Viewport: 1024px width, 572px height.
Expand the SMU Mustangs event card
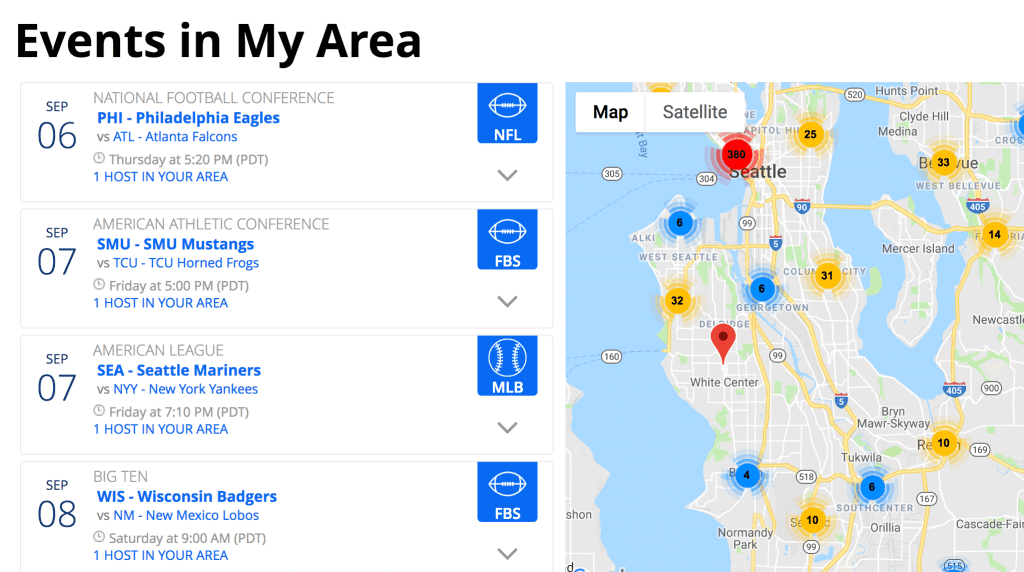[507, 301]
